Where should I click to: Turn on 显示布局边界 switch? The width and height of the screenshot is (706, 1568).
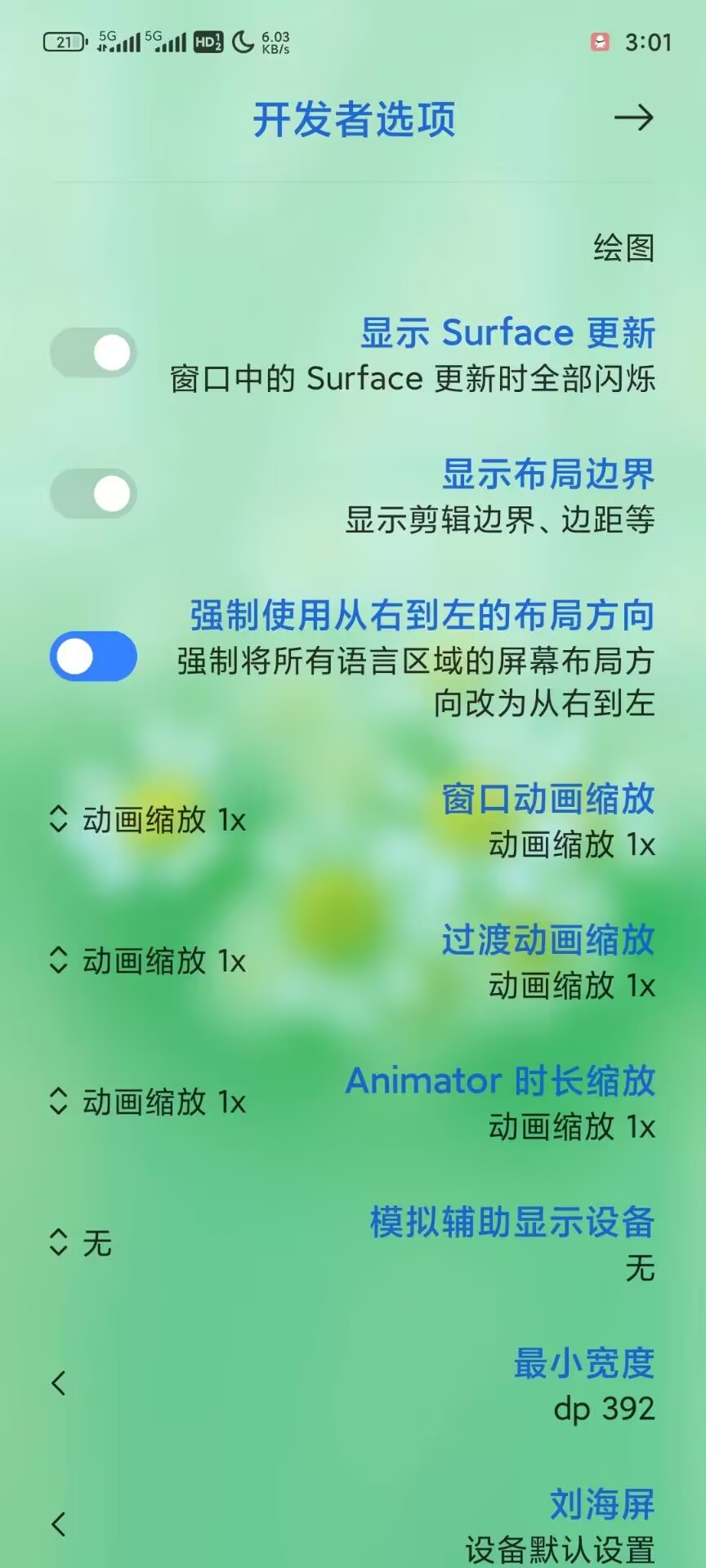coord(93,494)
